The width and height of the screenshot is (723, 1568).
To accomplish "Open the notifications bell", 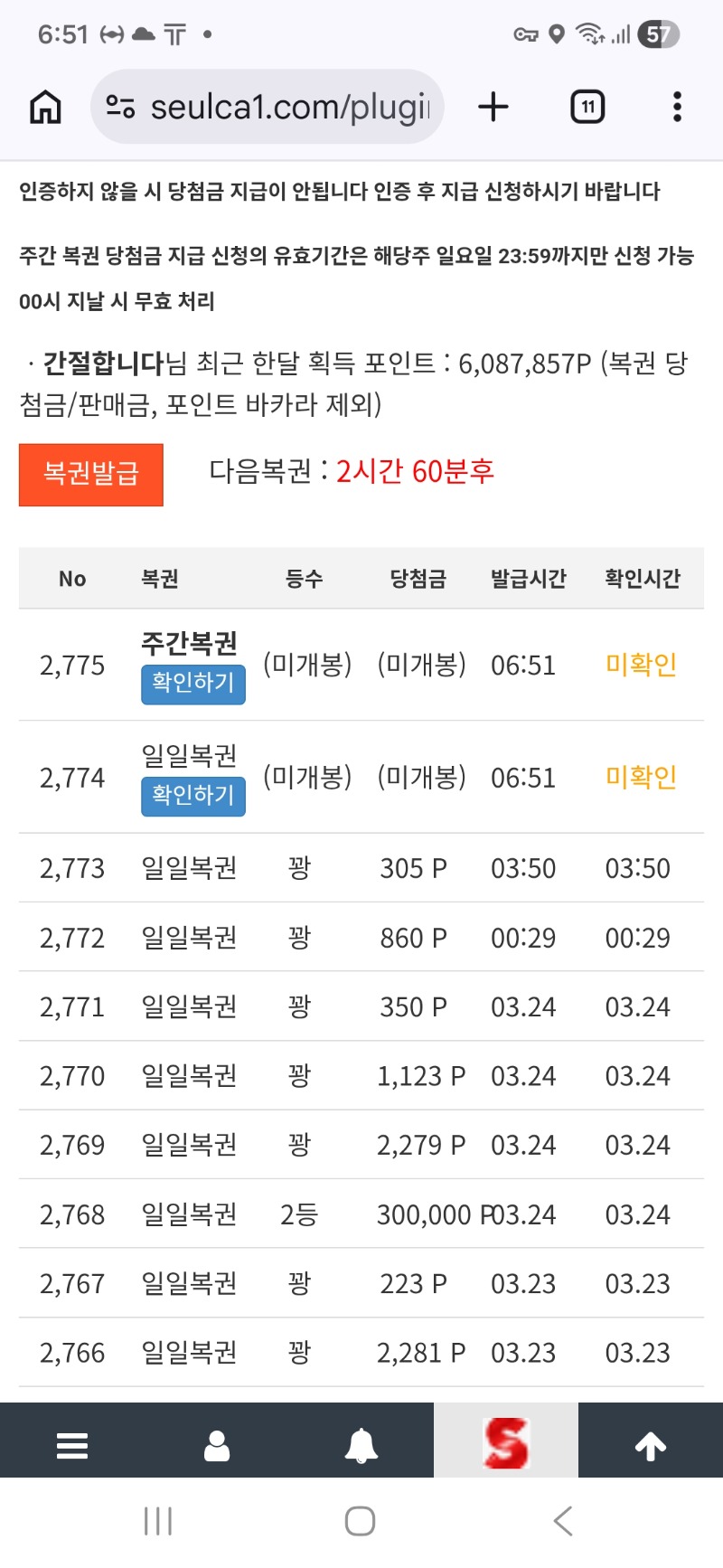I will (x=361, y=1445).
